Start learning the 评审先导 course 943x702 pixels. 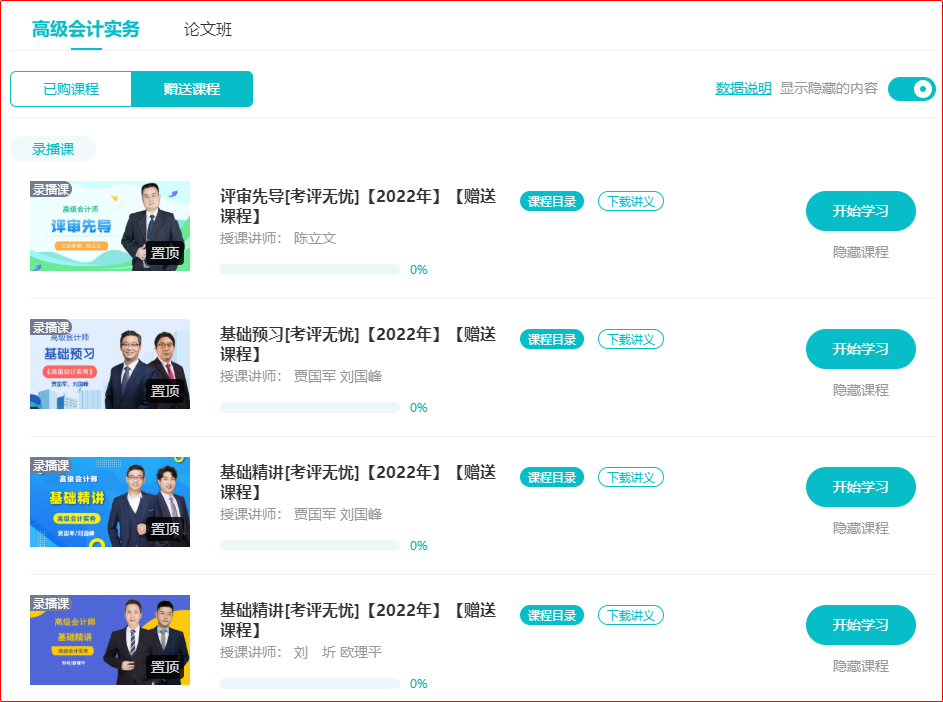point(860,211)
